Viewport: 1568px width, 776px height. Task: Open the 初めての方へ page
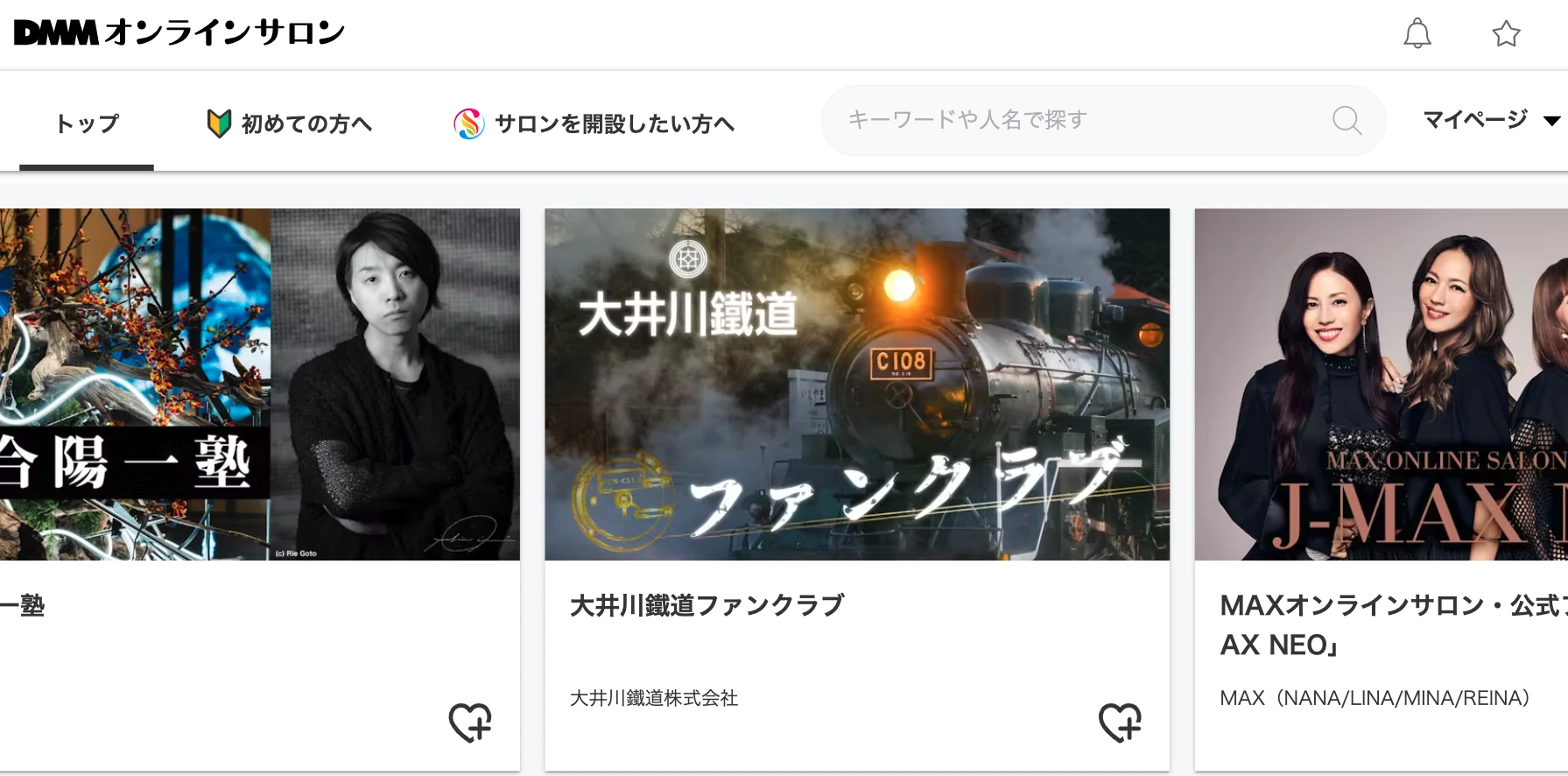290,123
